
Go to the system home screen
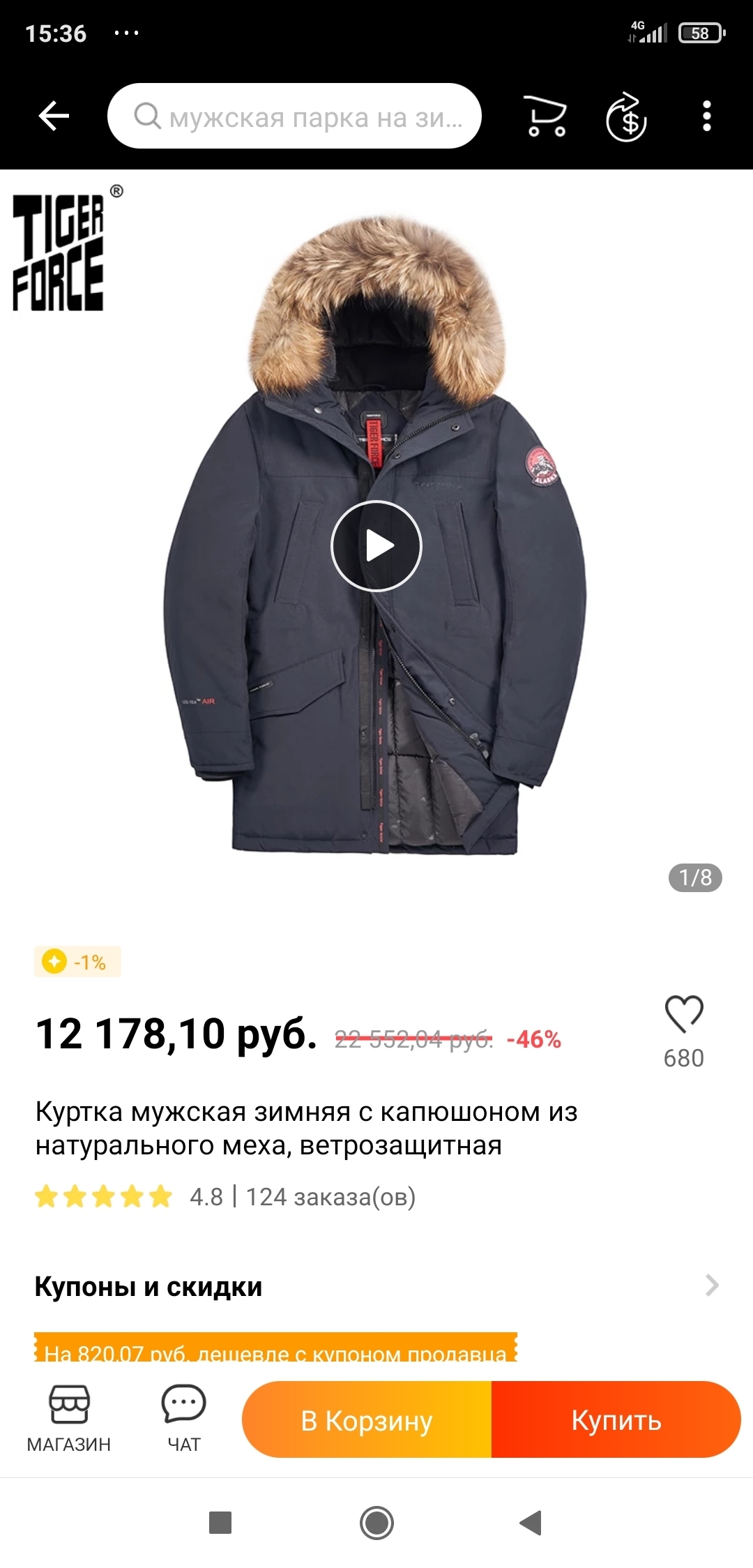(376, 1522)
